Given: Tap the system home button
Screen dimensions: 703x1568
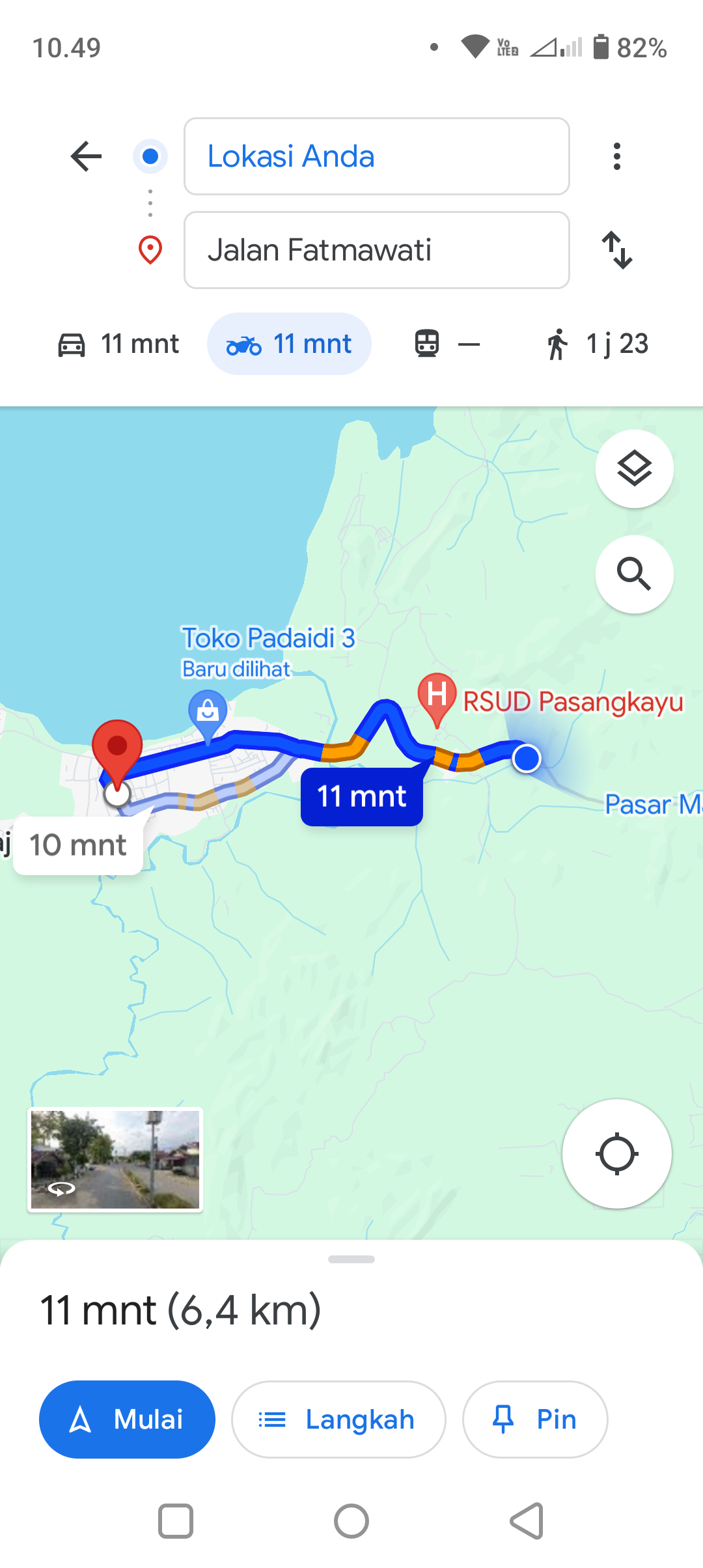Looking at the screenshot, I should 351,1522.
